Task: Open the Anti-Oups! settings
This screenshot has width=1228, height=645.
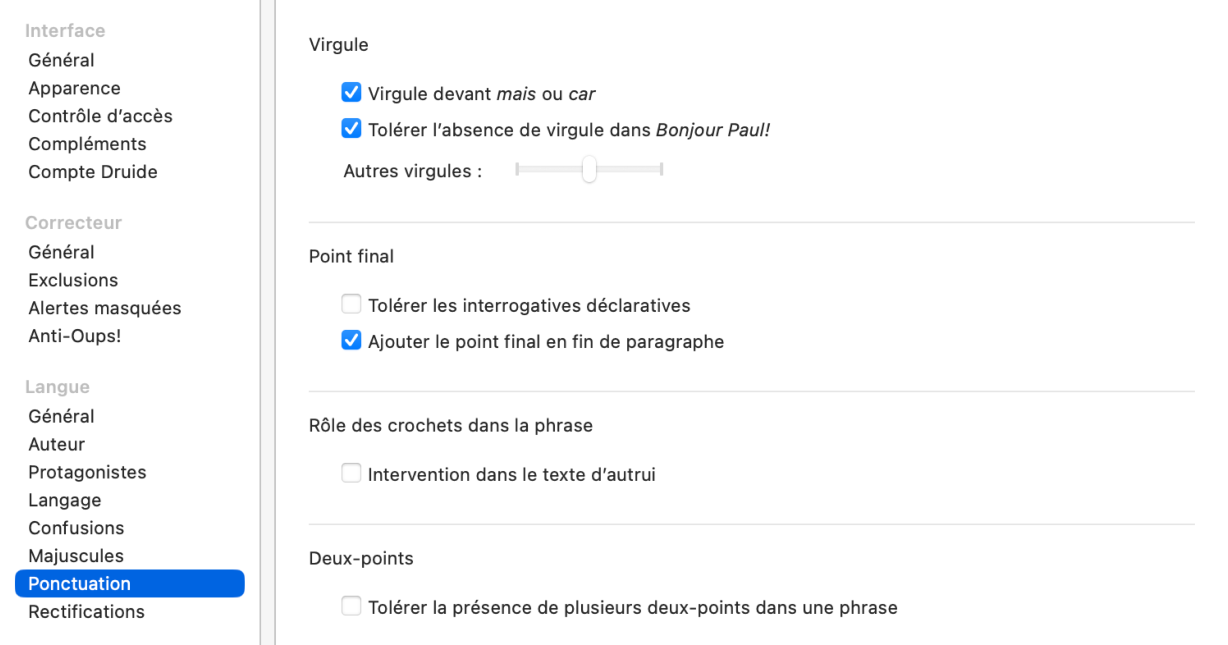Action: pyautogui.click(x=74, y=336)
